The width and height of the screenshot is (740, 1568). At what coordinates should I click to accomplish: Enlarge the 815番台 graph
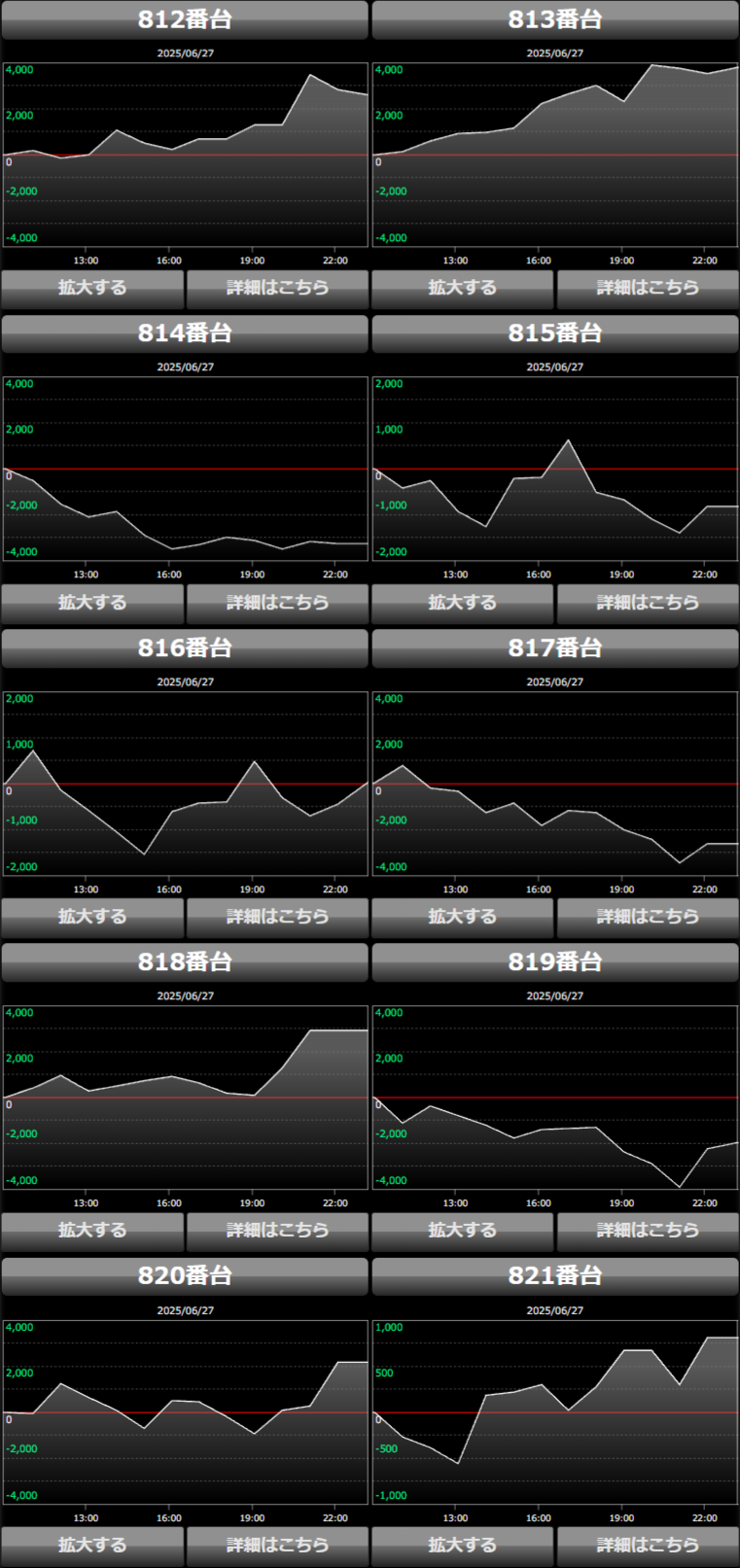click(462, 603)
